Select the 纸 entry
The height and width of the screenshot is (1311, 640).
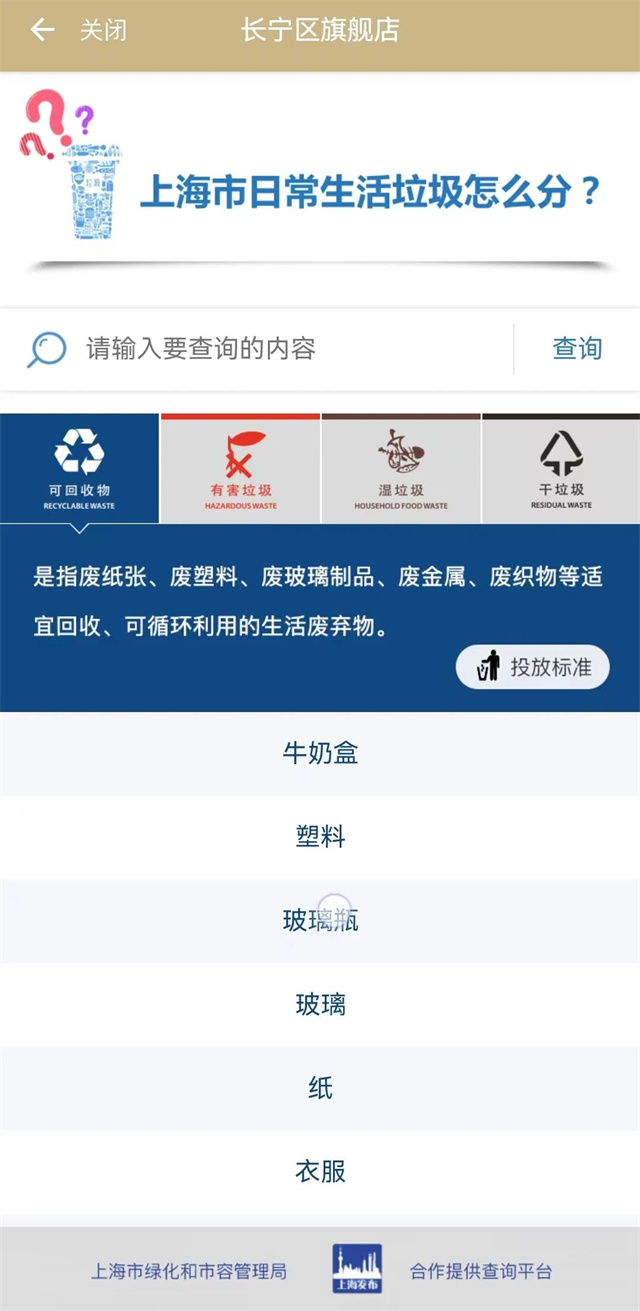pos(320,1088)
